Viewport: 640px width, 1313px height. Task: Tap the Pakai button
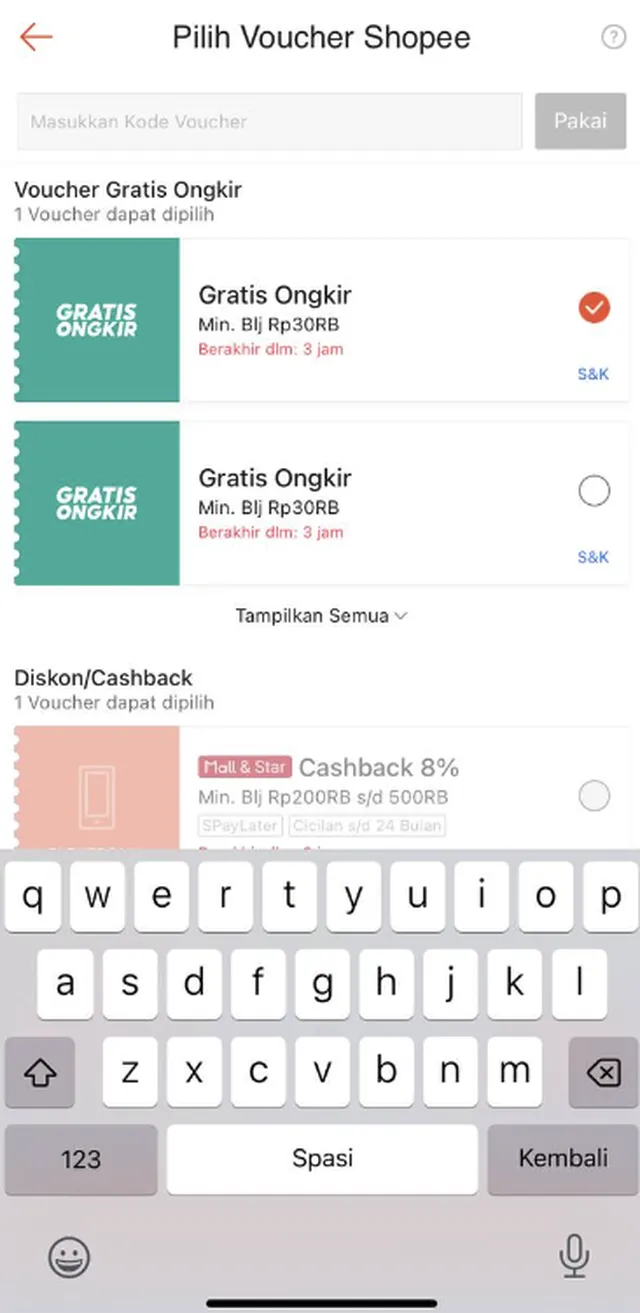click(580, 121)
